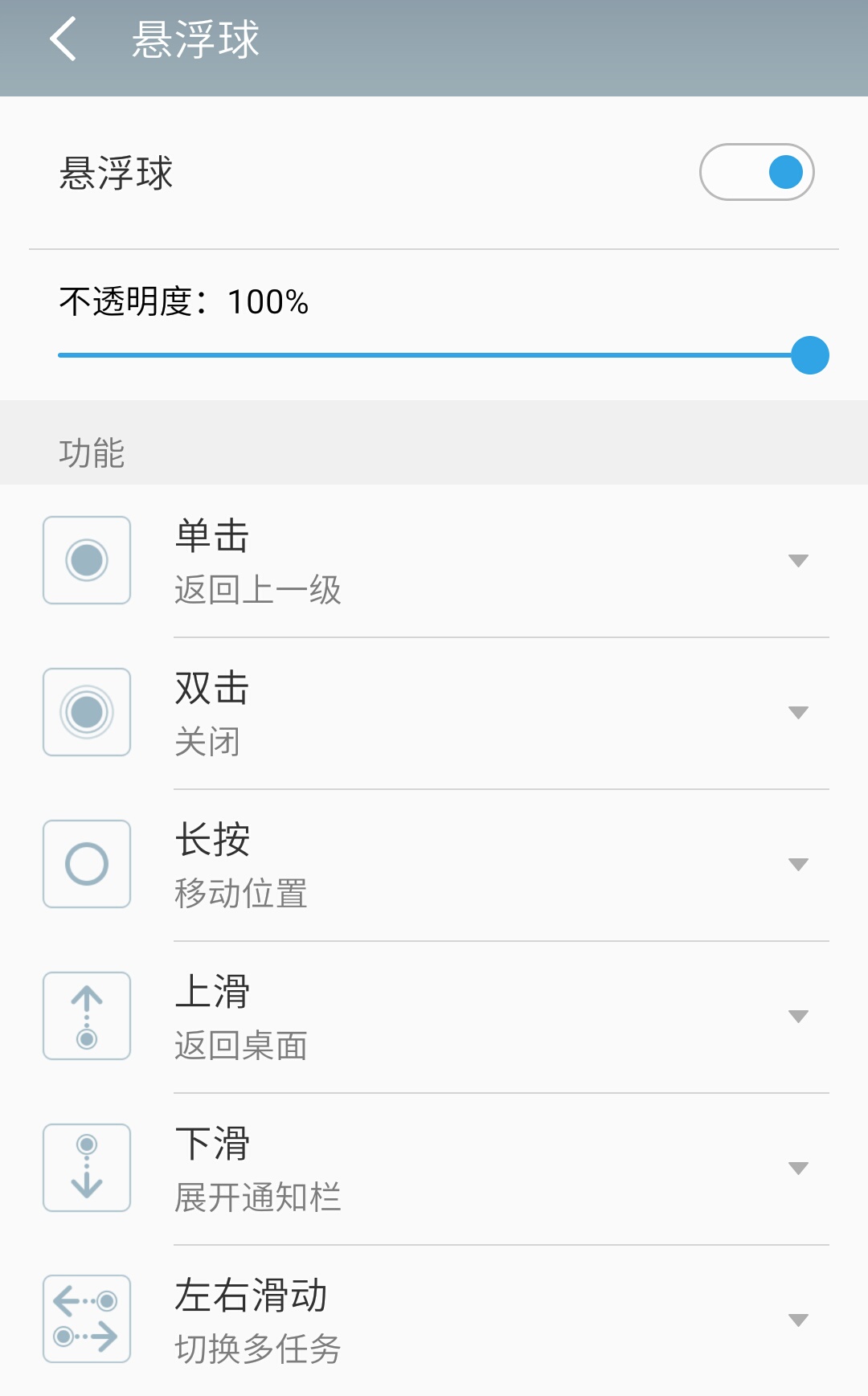Click the 双击 (double tap) gesture icon
The image size is (868, 1396).
[86, 712]
